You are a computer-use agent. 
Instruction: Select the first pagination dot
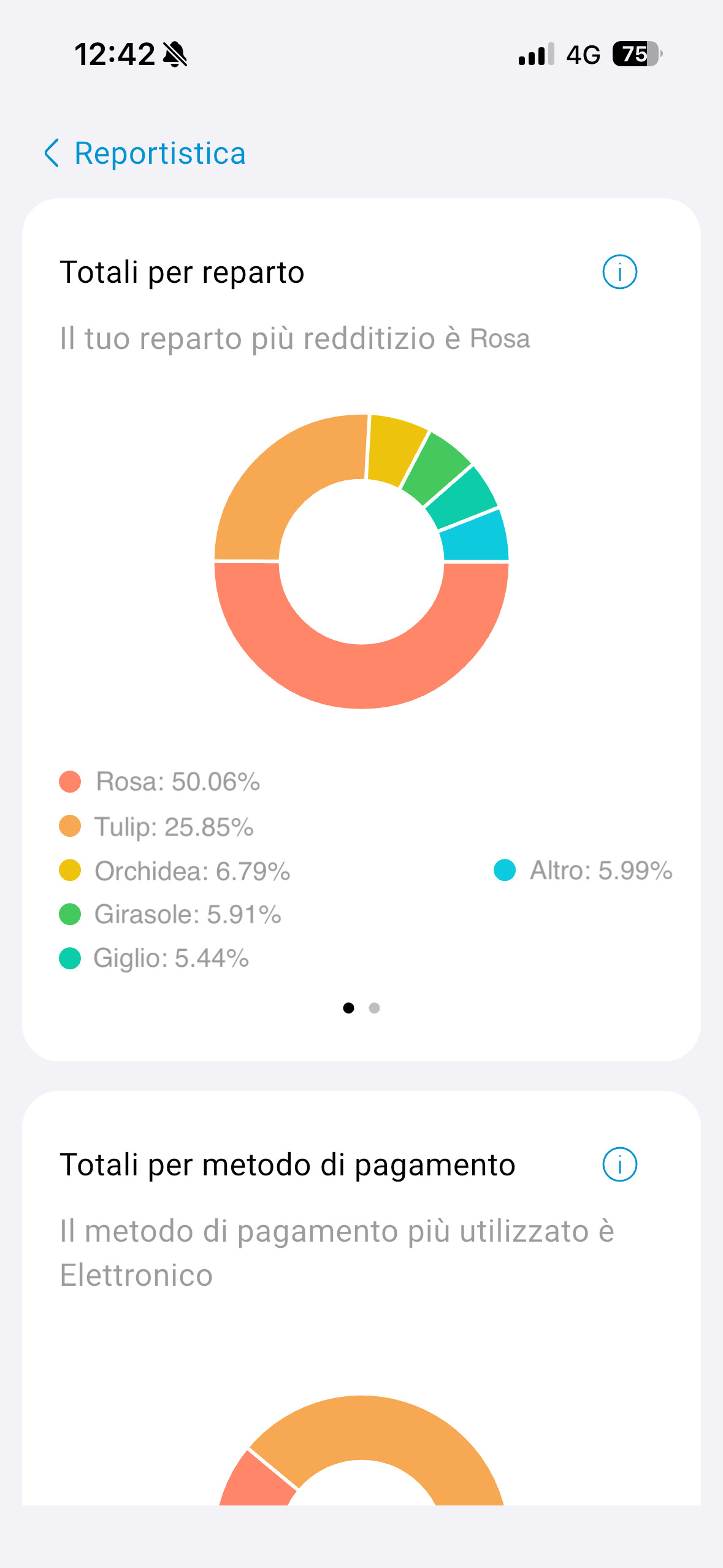coord(348,1008)
